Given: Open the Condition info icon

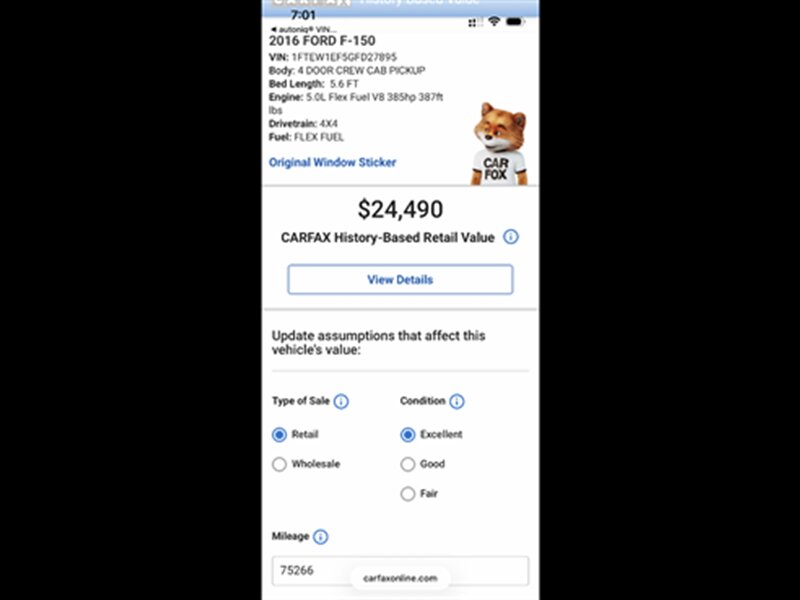Looking at the screenshot, I should point(457,401).
